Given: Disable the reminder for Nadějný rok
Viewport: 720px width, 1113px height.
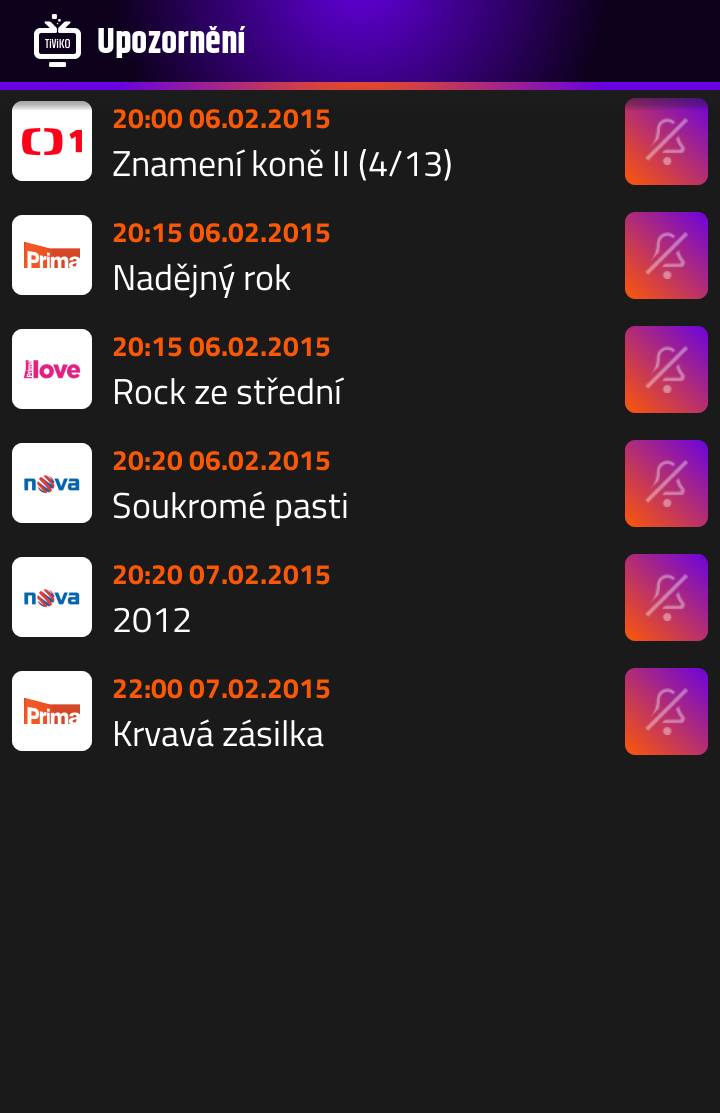Looking at the screenshot, I should point(666,255).
